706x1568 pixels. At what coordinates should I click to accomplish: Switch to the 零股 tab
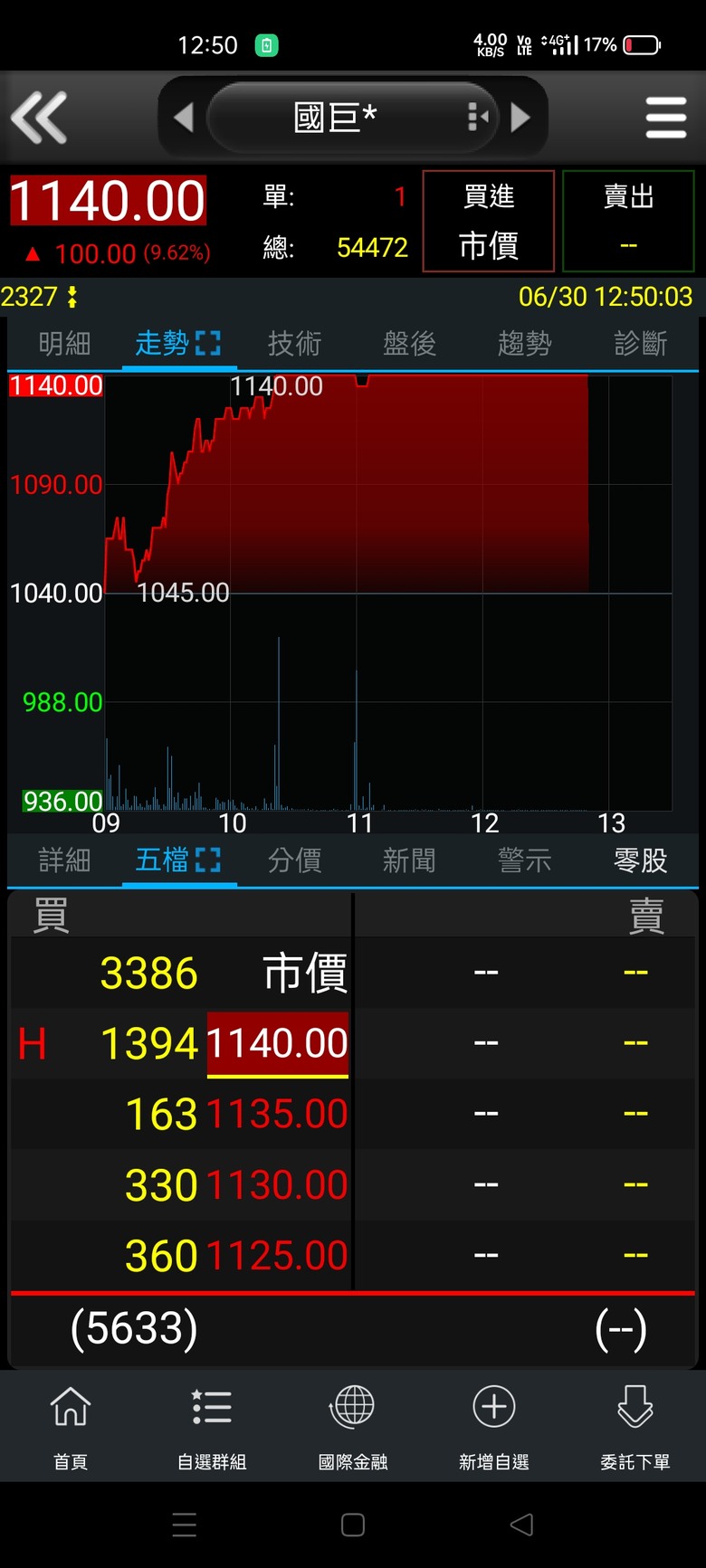point(640,860)
